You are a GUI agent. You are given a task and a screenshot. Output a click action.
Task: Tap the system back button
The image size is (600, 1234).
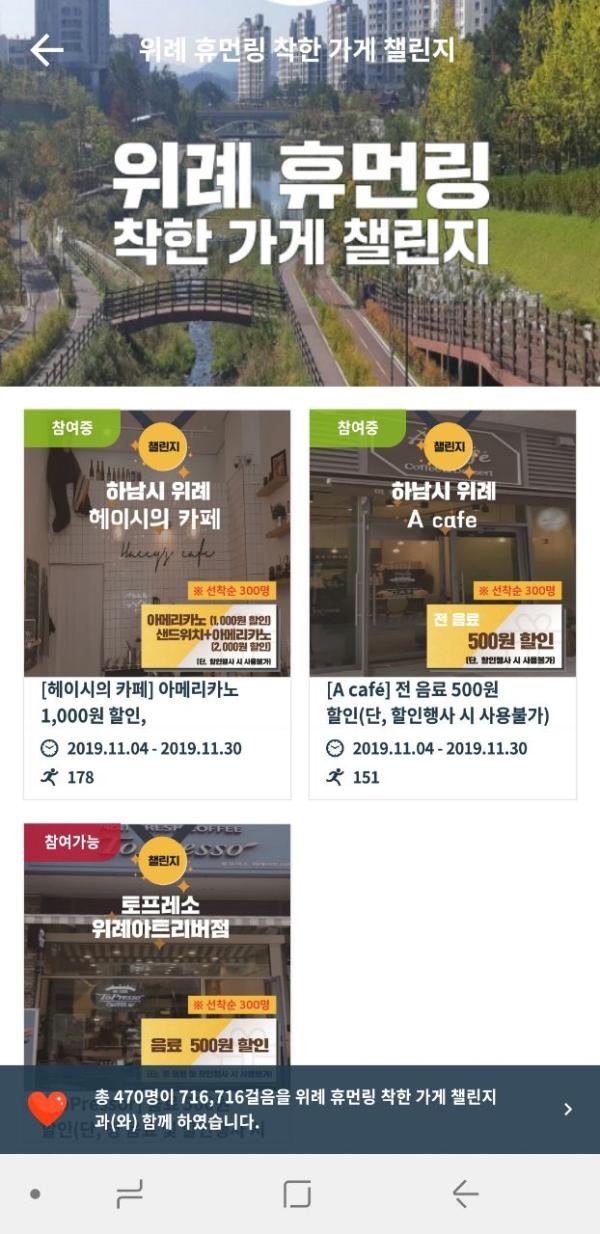(x=465, y=1193)
